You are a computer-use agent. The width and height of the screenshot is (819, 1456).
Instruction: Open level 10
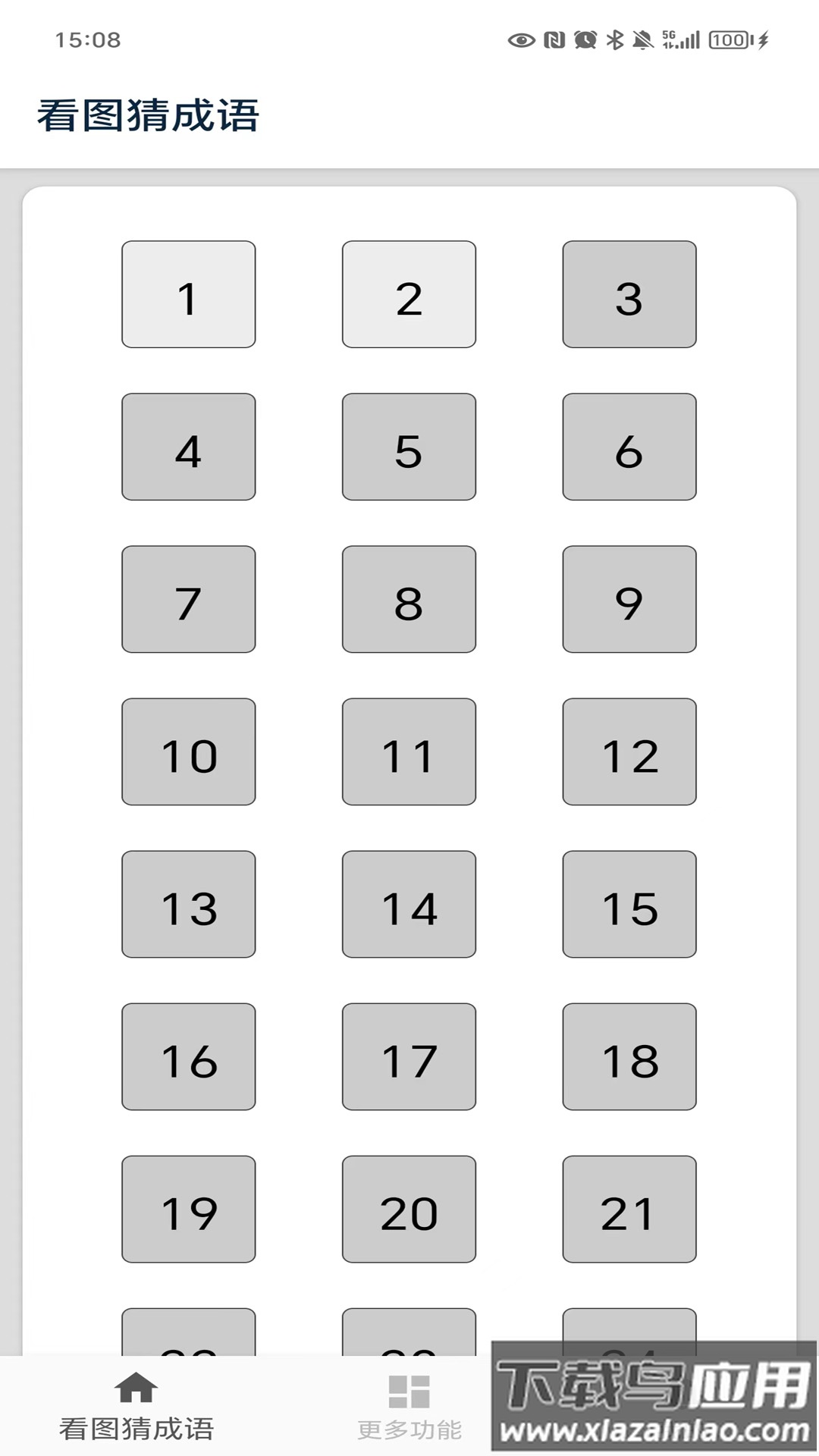[x=188, y=752]
